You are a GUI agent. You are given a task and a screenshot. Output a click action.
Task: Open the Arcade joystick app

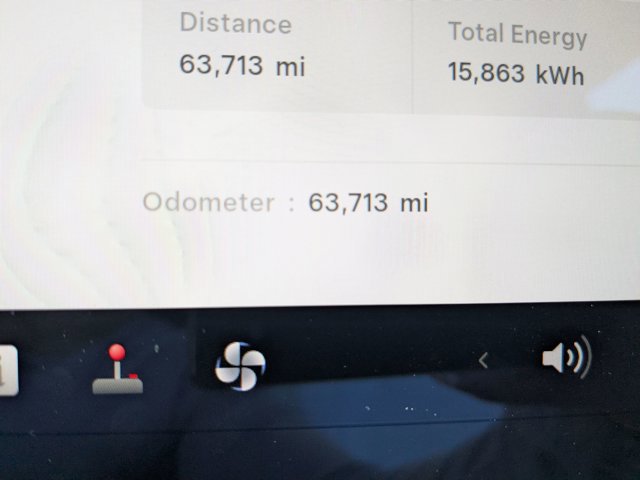point(118,369)
